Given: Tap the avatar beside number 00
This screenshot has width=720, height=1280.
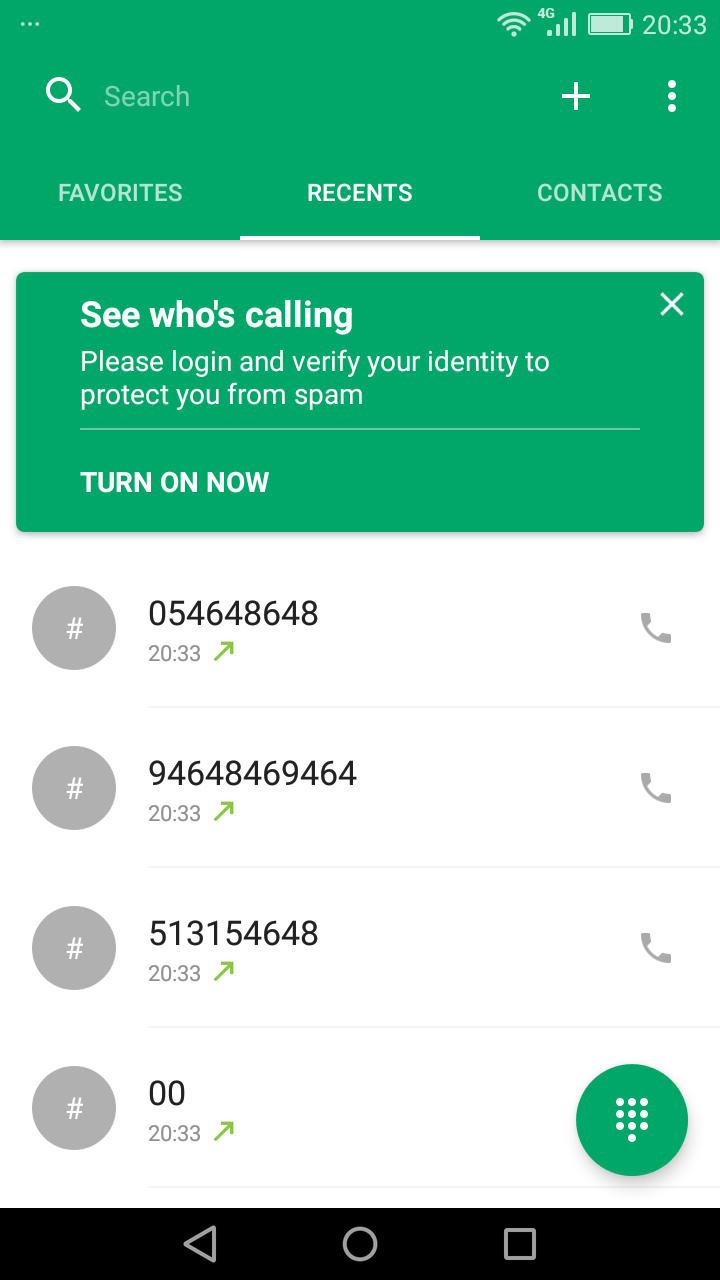Looking at the screenshot, I should pos(74,1107).
